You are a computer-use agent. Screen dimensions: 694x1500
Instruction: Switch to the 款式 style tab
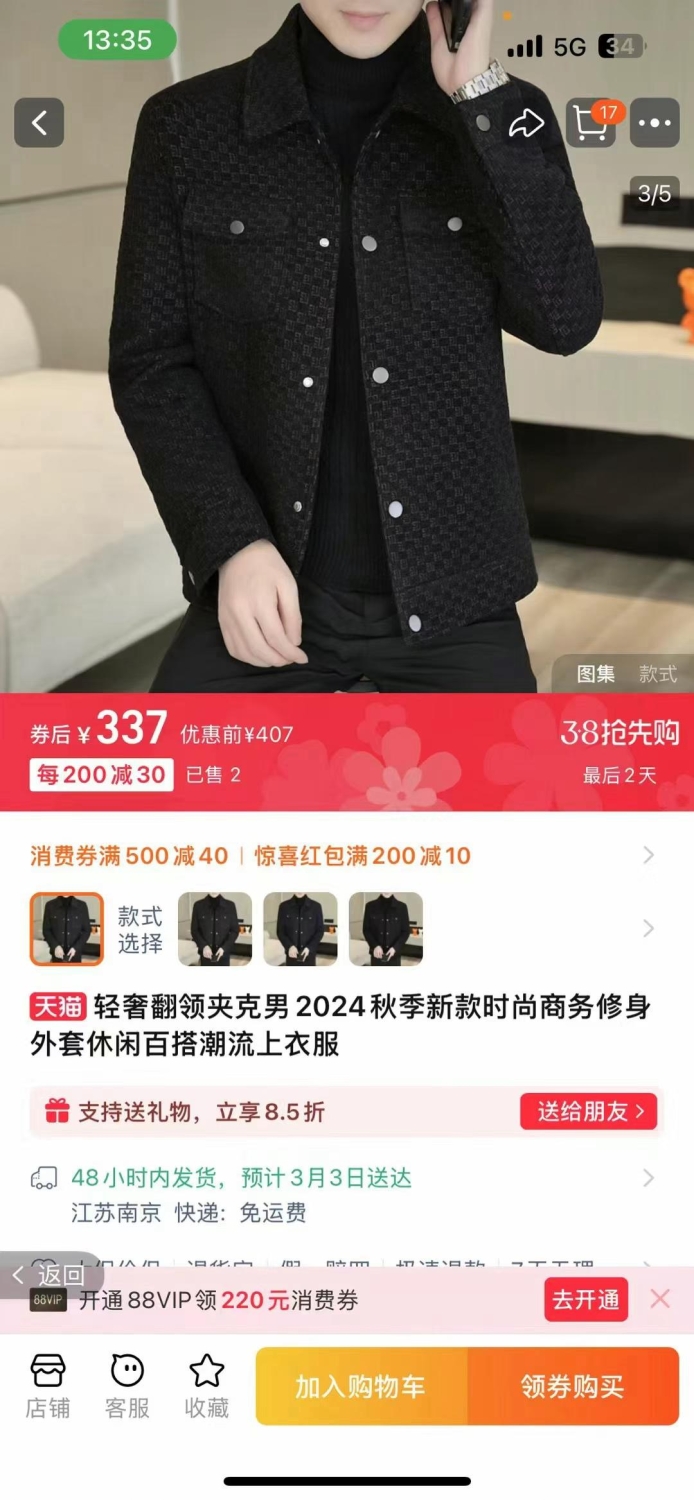tap(658, 674)
